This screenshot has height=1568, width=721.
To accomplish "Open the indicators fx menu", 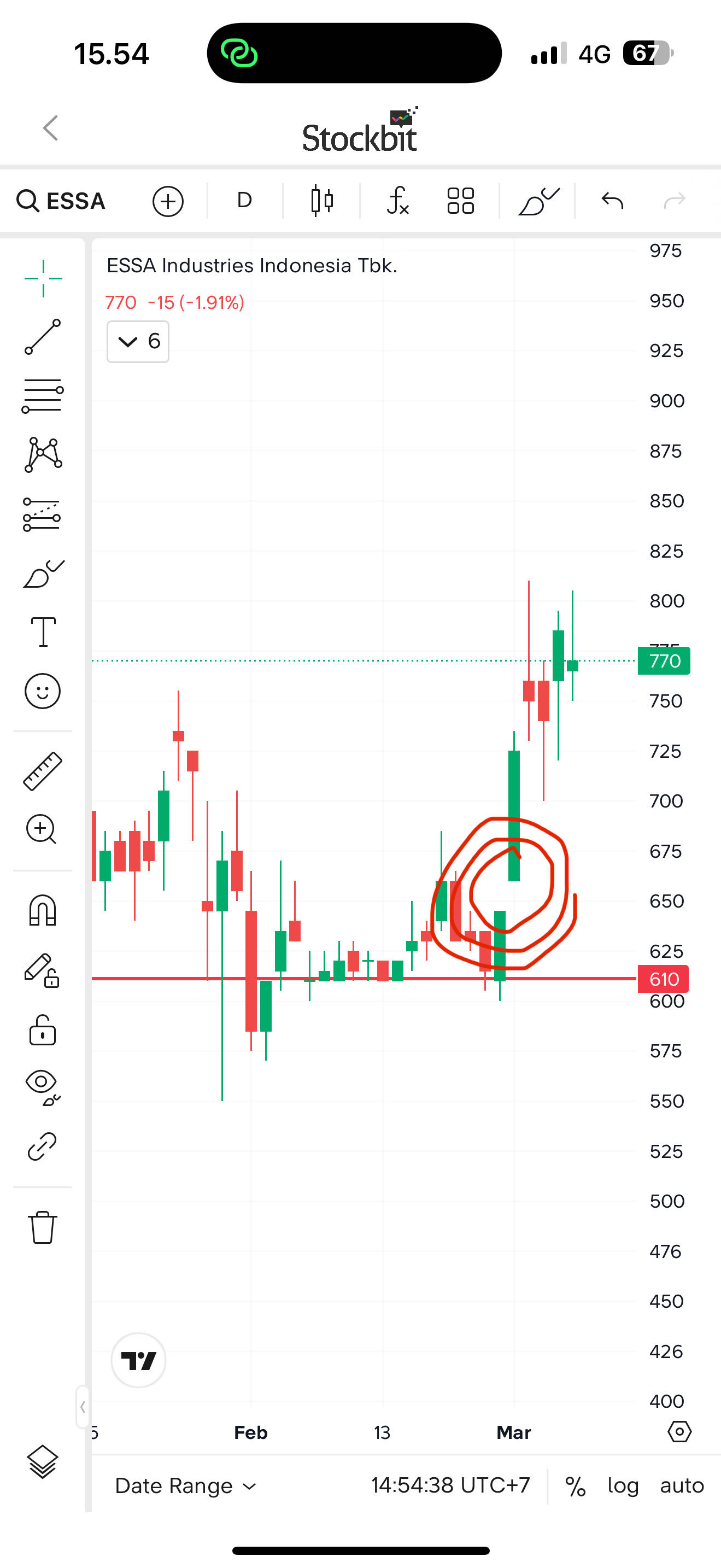I will pos(398,200).
